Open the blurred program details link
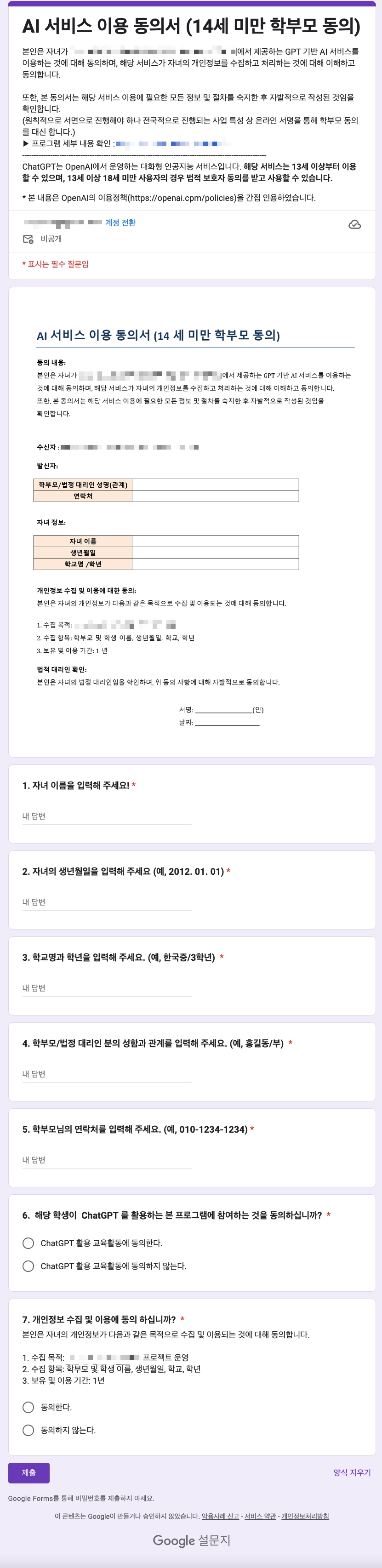Viewport: 382px width, 1568px height. point(172,143)
